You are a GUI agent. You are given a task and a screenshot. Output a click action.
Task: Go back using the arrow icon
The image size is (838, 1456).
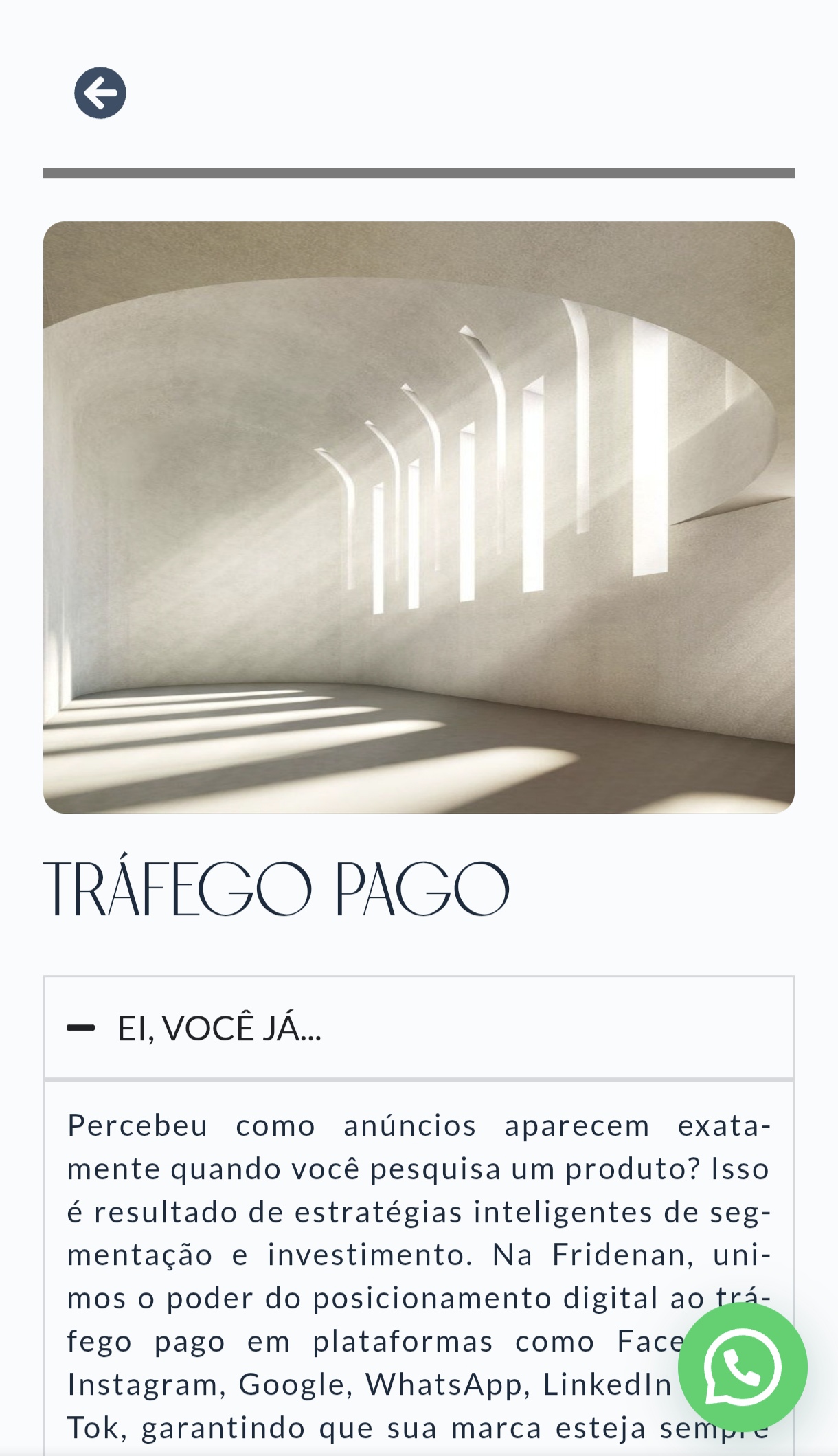coord(100,93)
